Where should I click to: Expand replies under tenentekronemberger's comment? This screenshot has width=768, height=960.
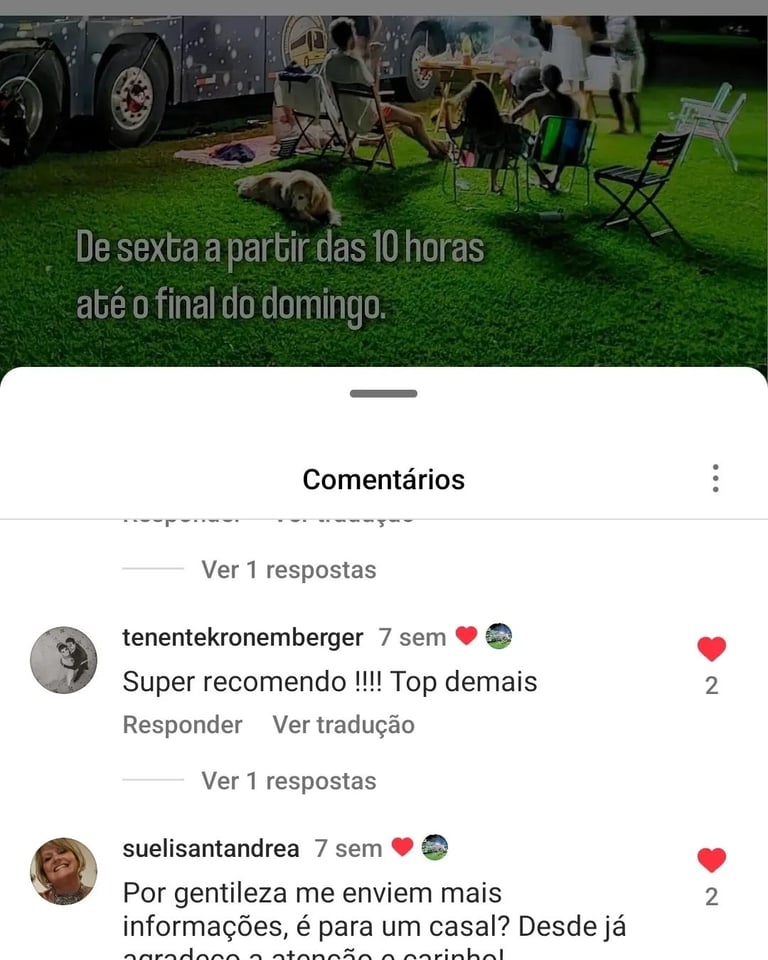tap(288, 781)
